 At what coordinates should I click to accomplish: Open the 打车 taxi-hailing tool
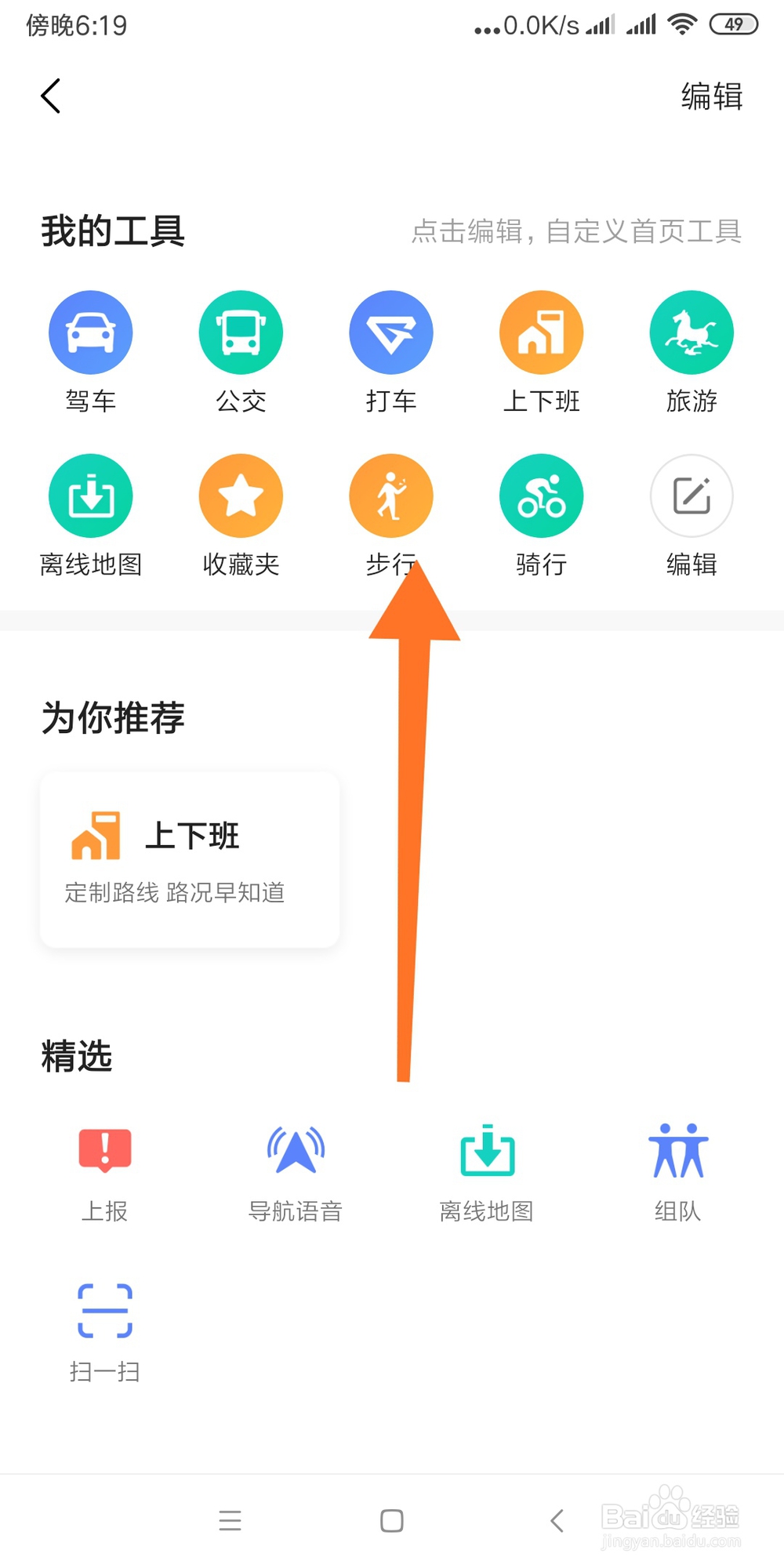(391, 332)
